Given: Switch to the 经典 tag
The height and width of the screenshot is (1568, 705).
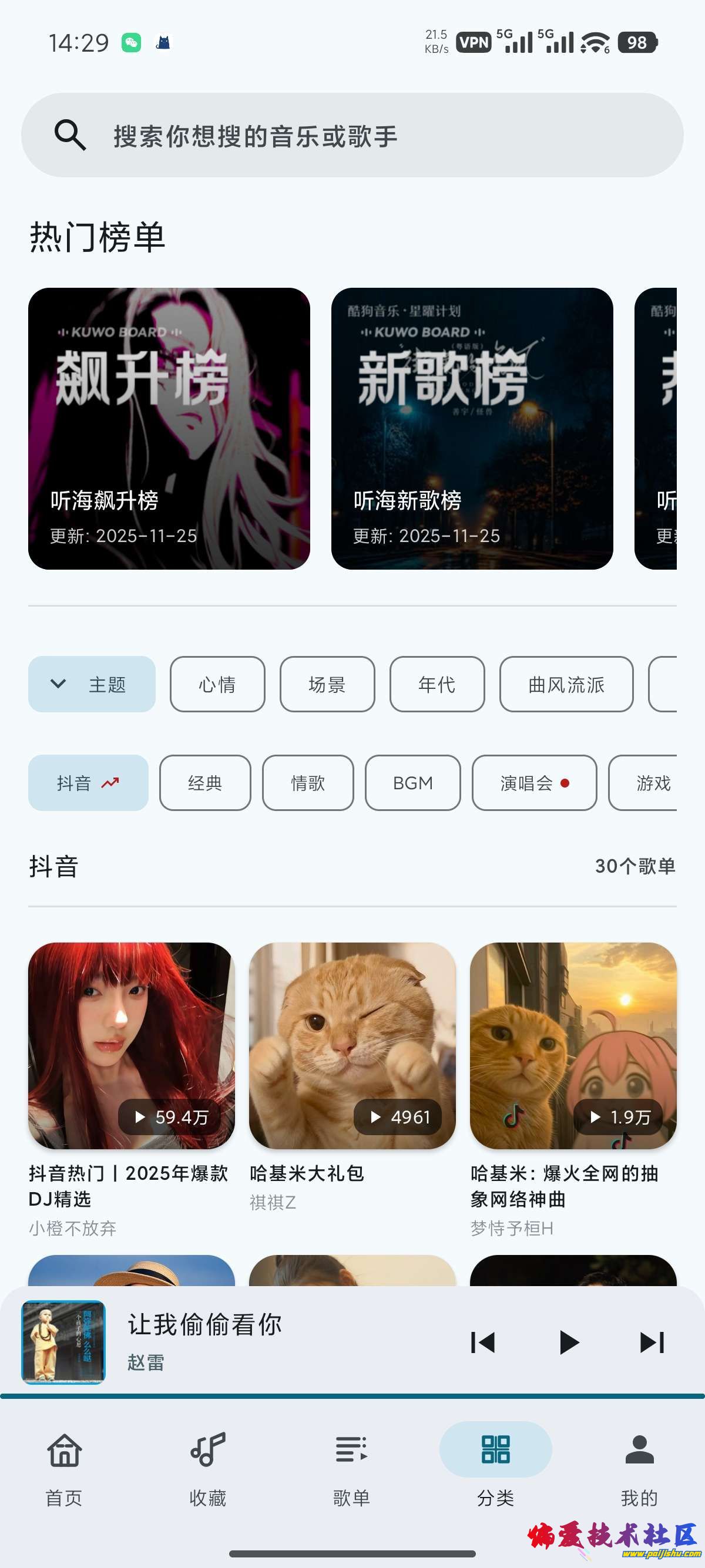Looking at the screenshot, I should 204,783.
